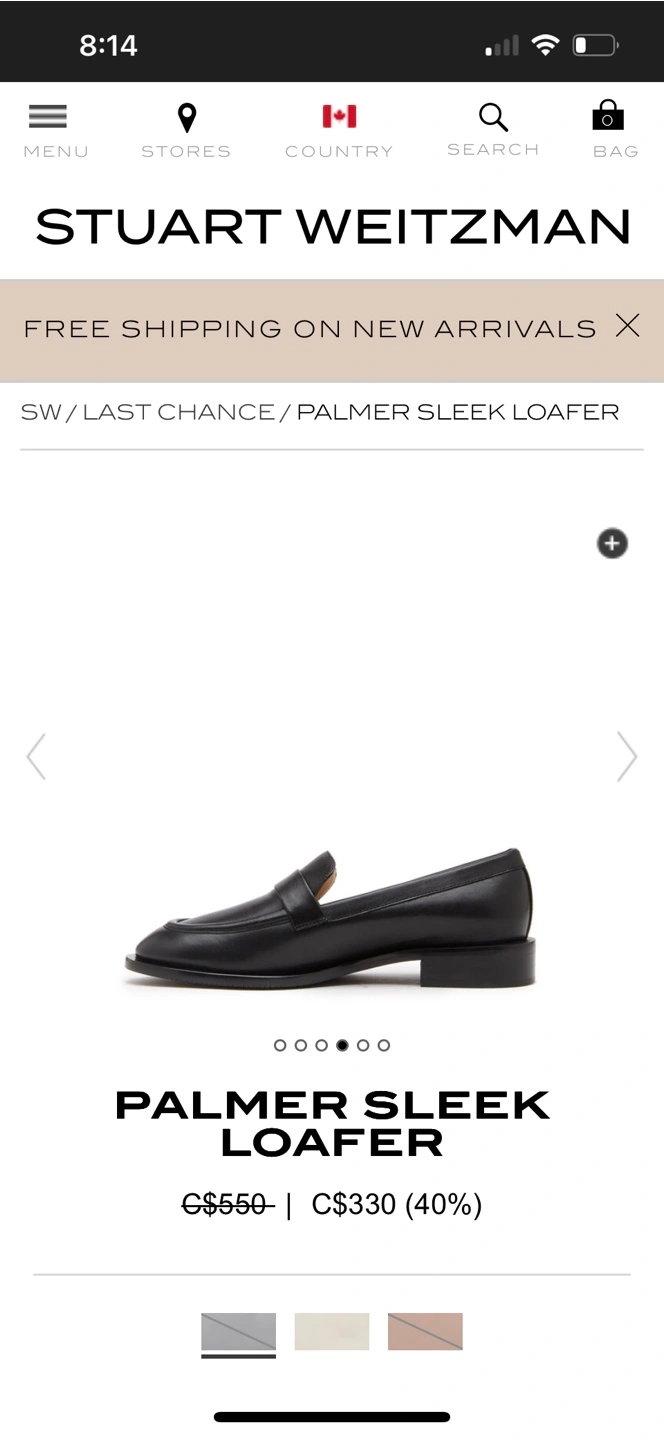The image size is (664, 1440).
Task: Dismiss the free shipping banner
Action: (x=627, y=325)
